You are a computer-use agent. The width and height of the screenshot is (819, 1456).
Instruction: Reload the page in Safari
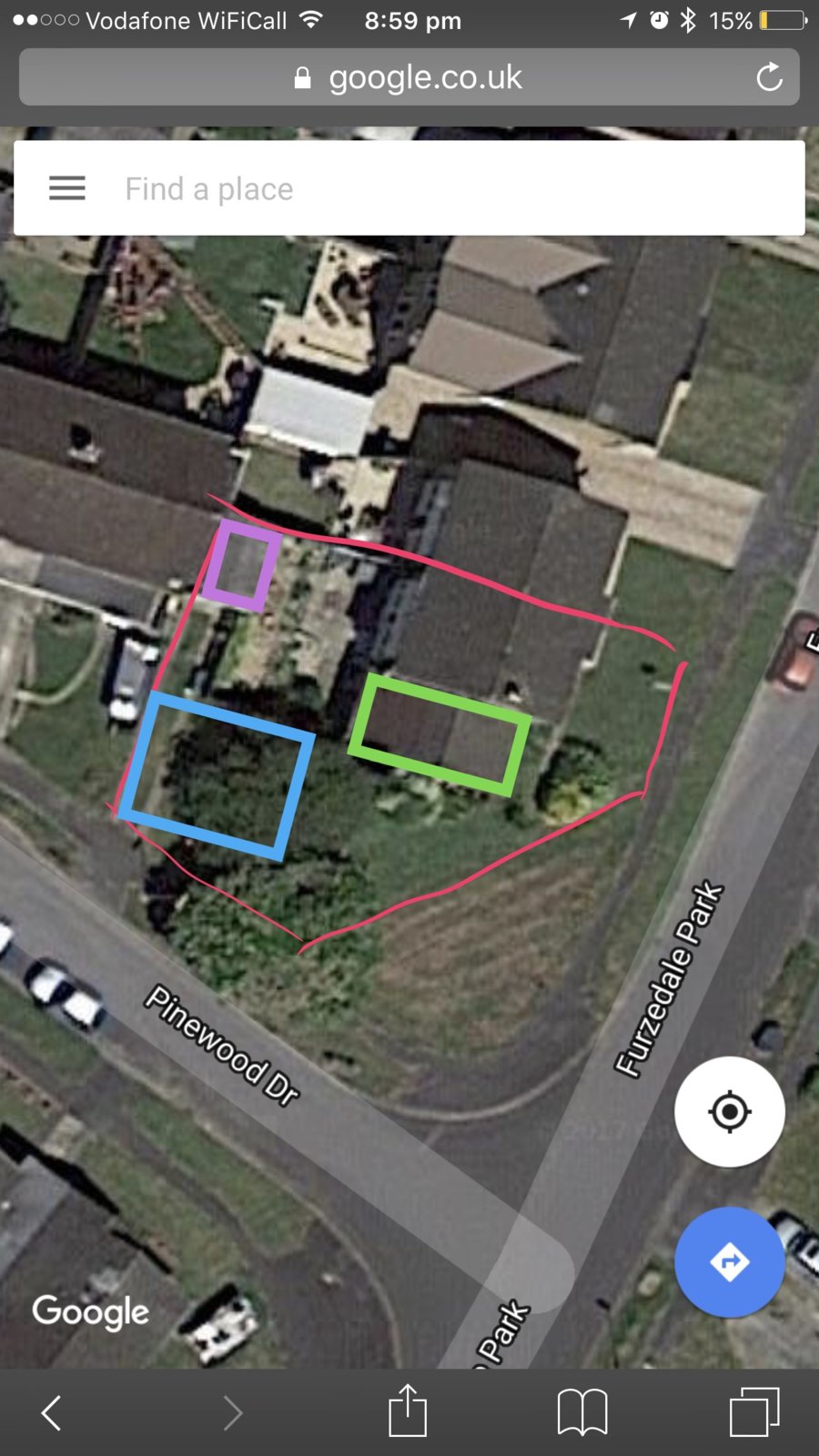tap(769, 77)
